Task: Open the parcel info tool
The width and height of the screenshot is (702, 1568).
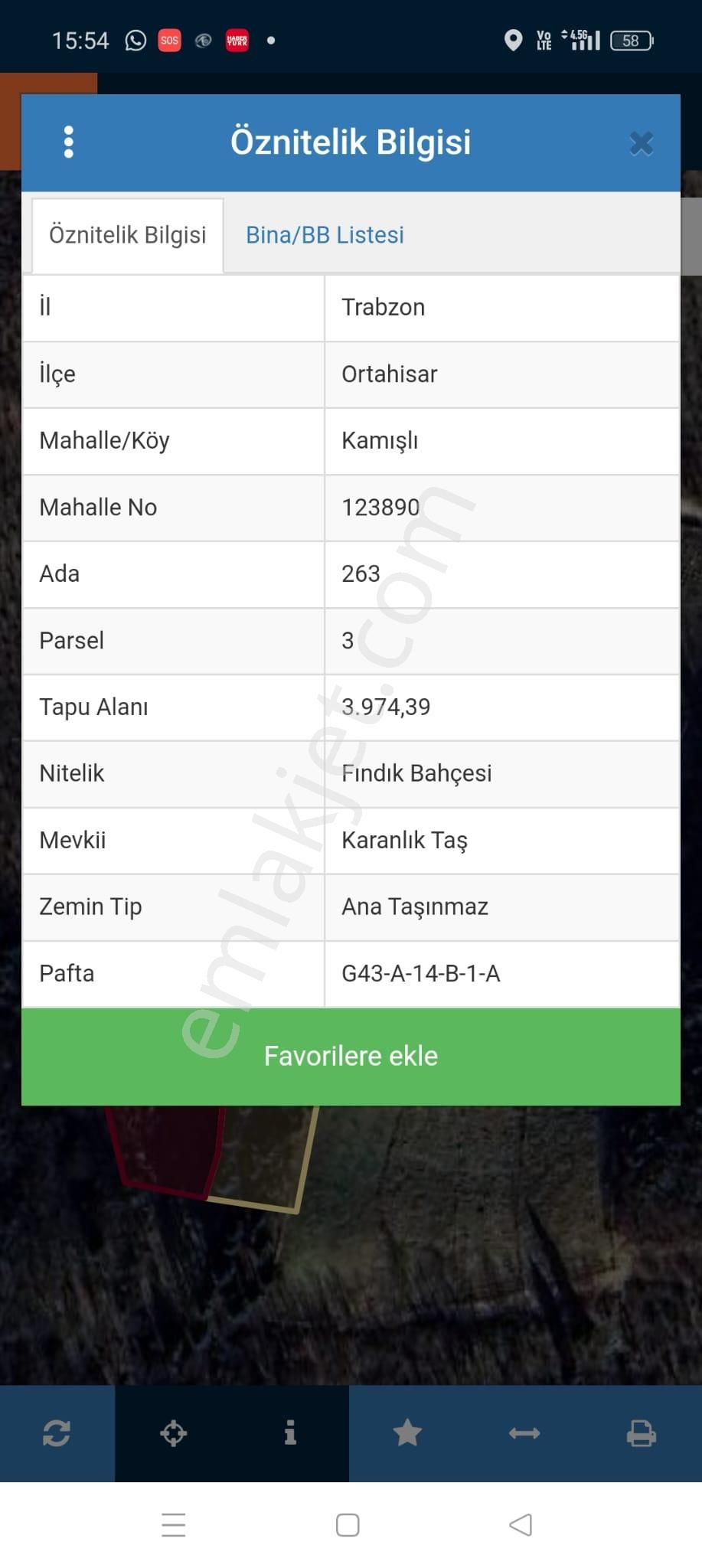Action: [x=290, y=1434]
